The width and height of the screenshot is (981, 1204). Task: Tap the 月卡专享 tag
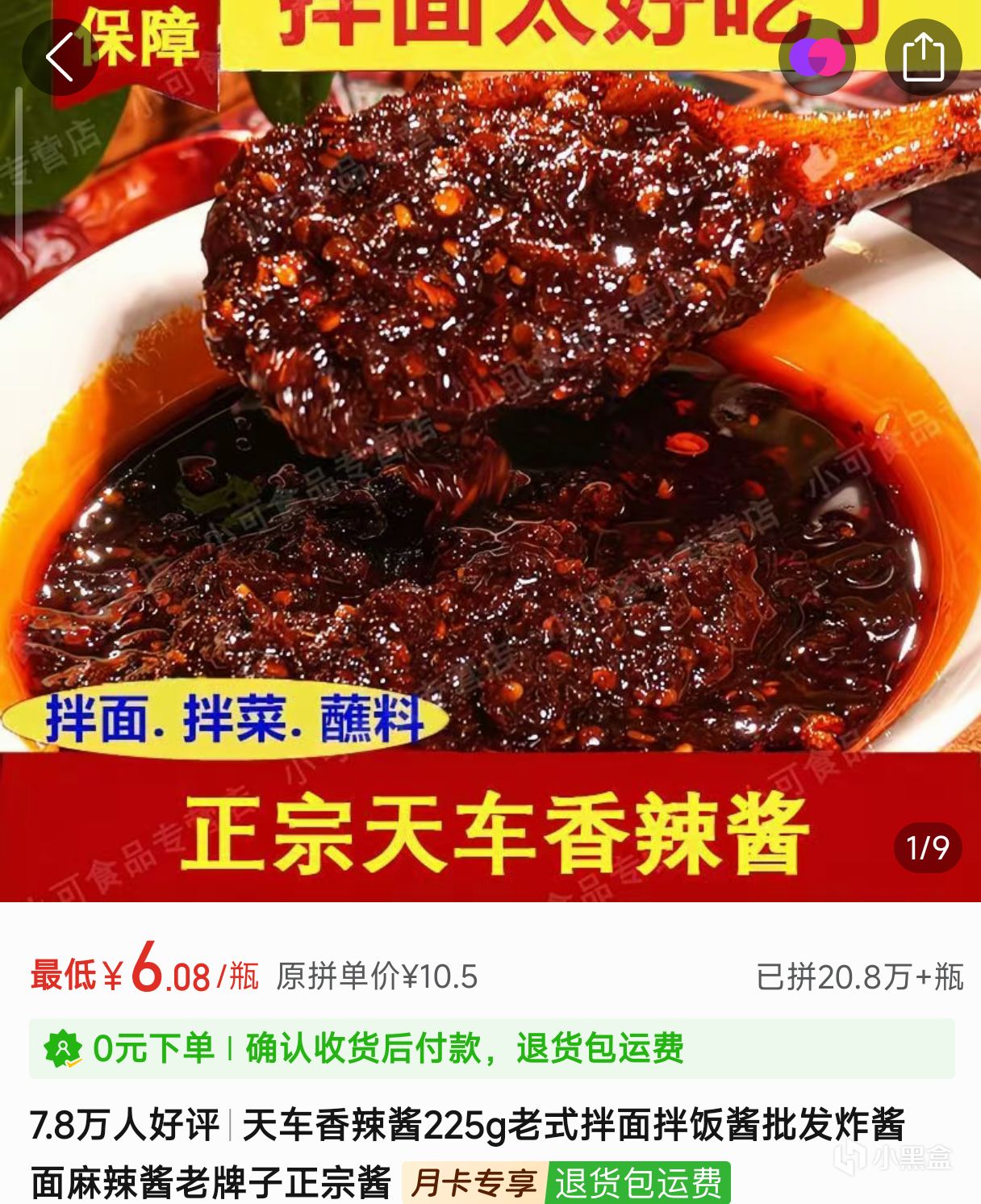pyautogui.click(x=474, y=1183)
